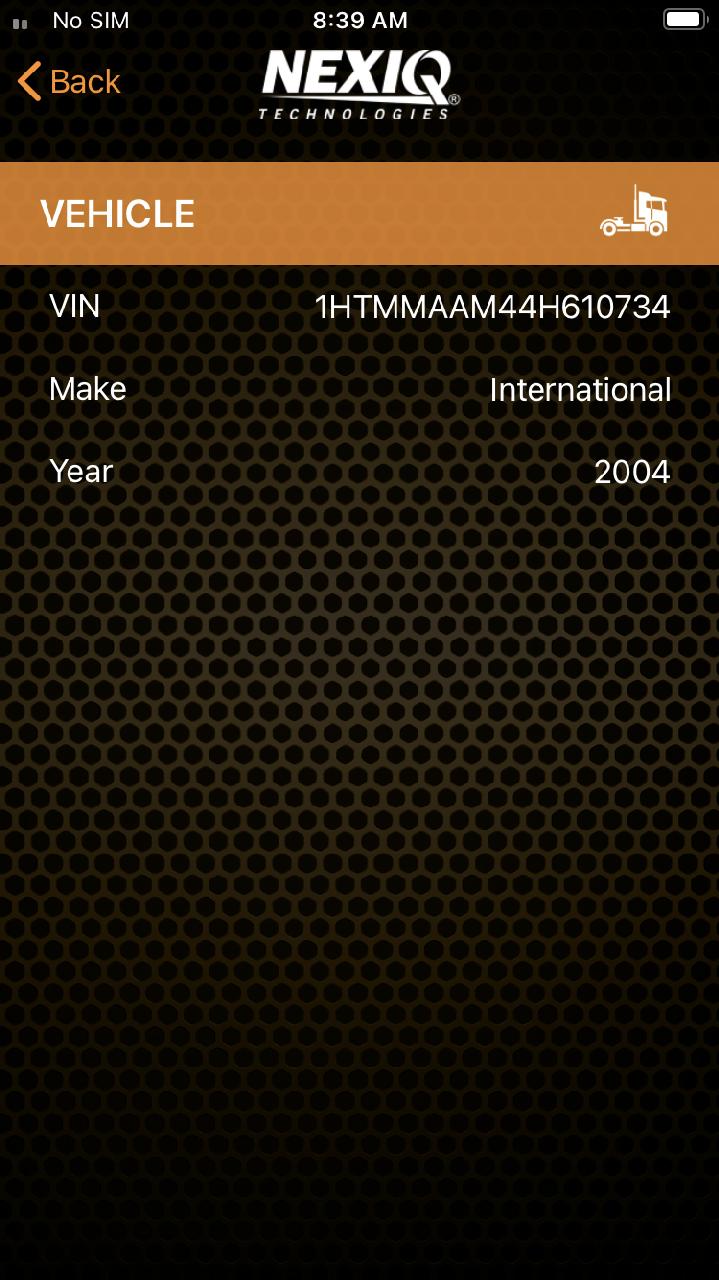The image size is (719, 1280).
Task: Go back using the Back button
Action: [69, 81]
